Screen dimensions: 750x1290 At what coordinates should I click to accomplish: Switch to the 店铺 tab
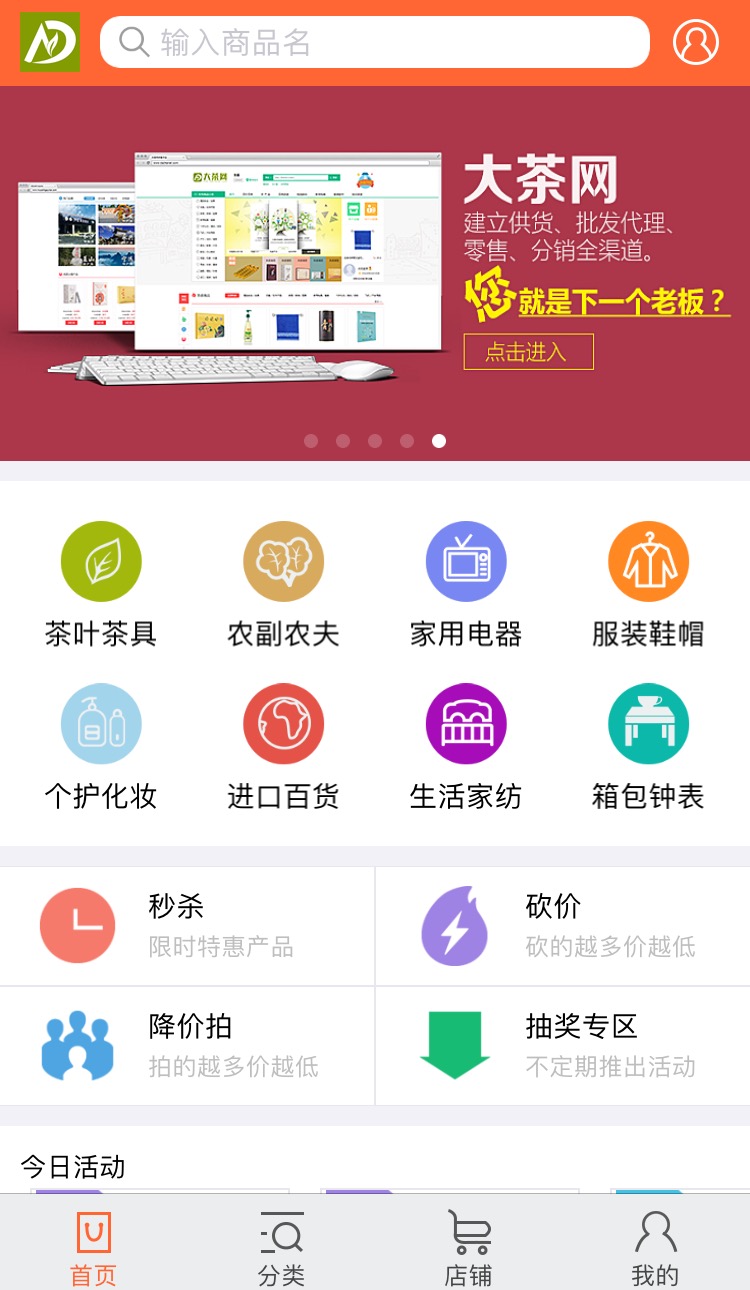pos(468,1246)
